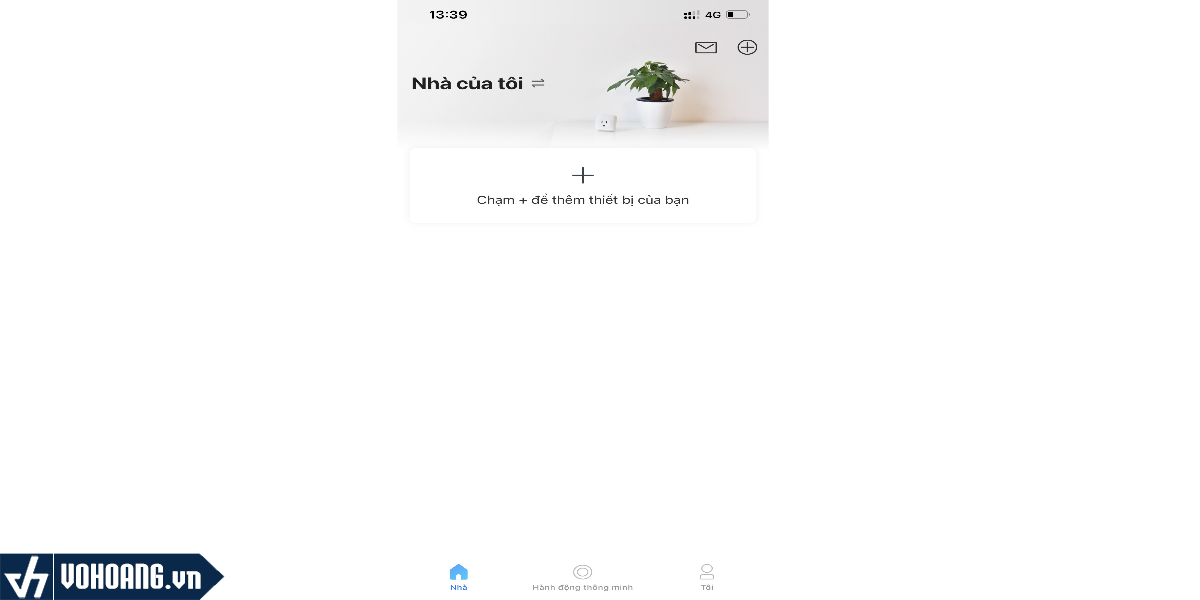The width and height of the screenshot is (1200, 600).
Task: Open the messages envelope icon
Action: pyautogui.click(x=706, y=47)
